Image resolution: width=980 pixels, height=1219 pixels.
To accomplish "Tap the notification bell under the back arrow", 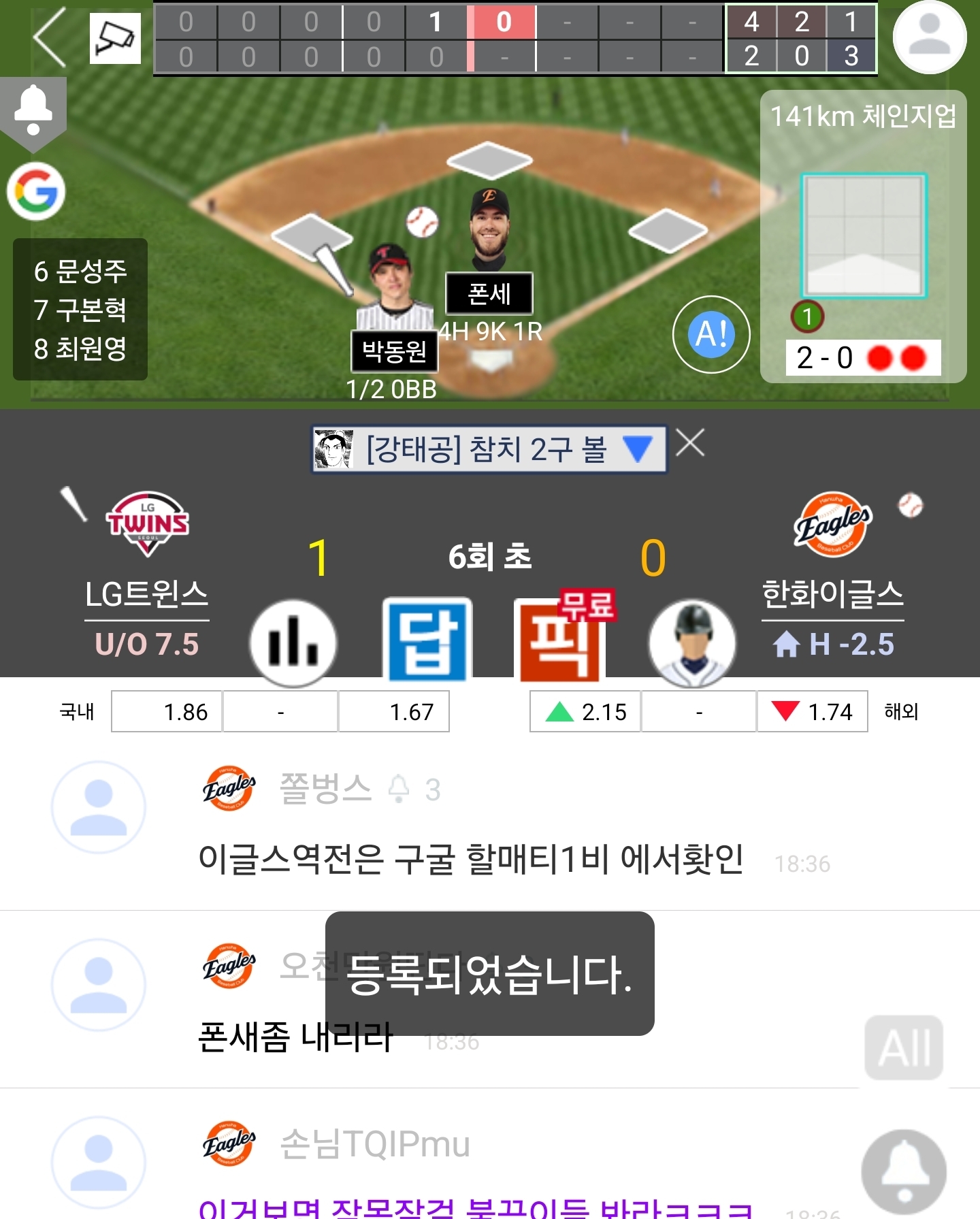I will pos(33,111).
